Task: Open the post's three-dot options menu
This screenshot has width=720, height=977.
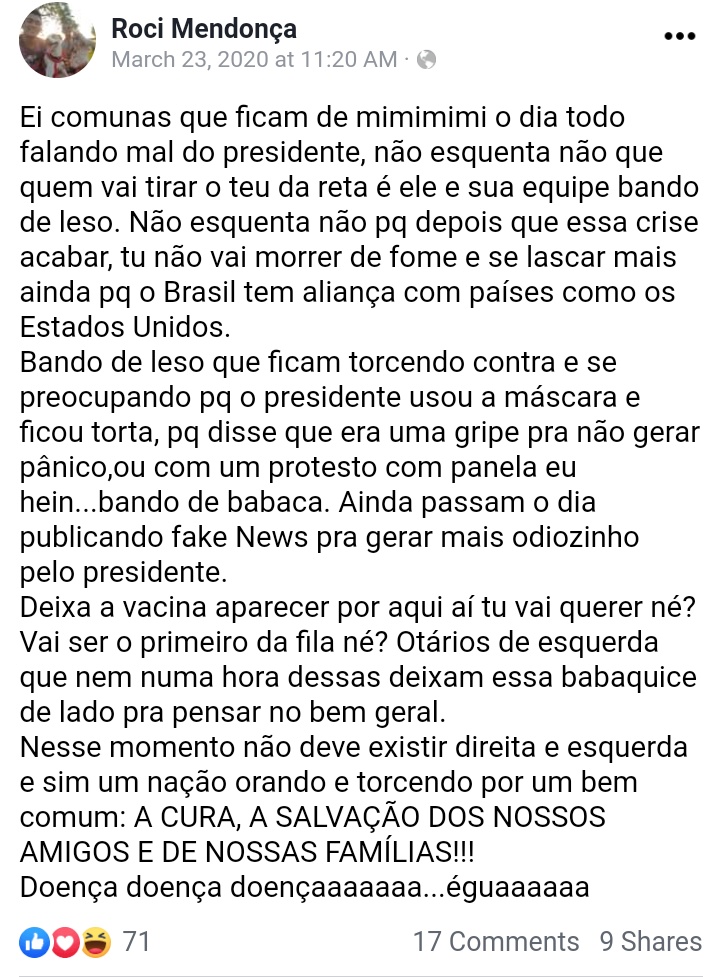Action: 679,35
